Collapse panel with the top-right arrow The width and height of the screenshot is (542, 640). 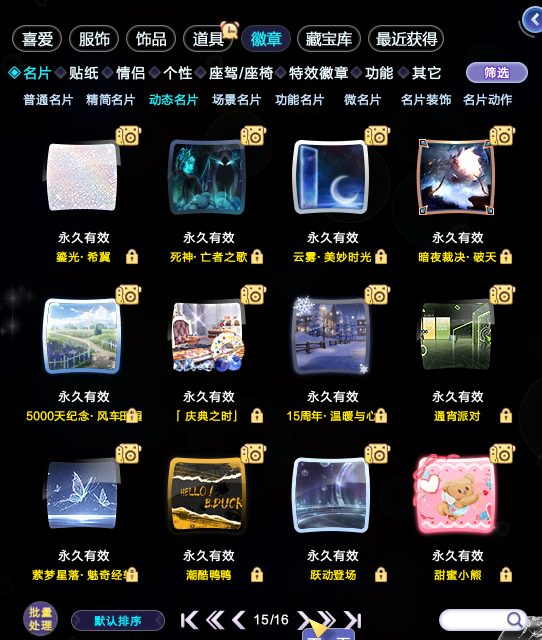click(x=533, y=20)
